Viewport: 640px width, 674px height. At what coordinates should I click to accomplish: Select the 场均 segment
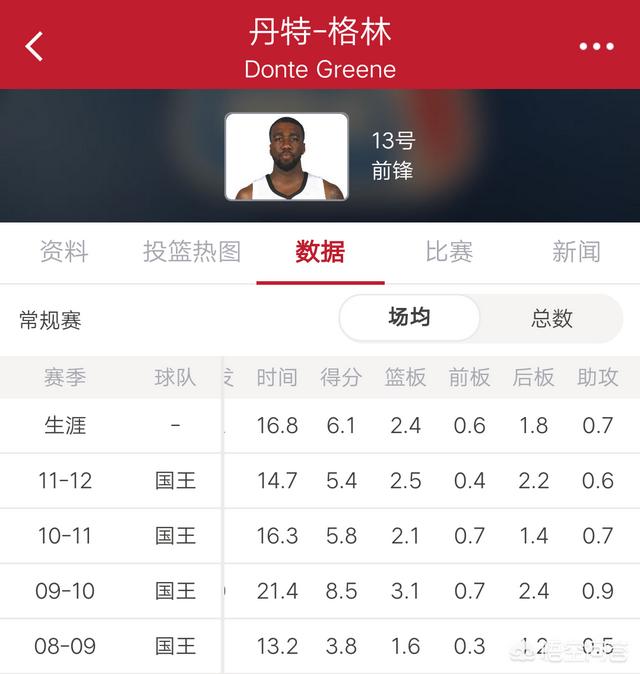tap(410, 319)
